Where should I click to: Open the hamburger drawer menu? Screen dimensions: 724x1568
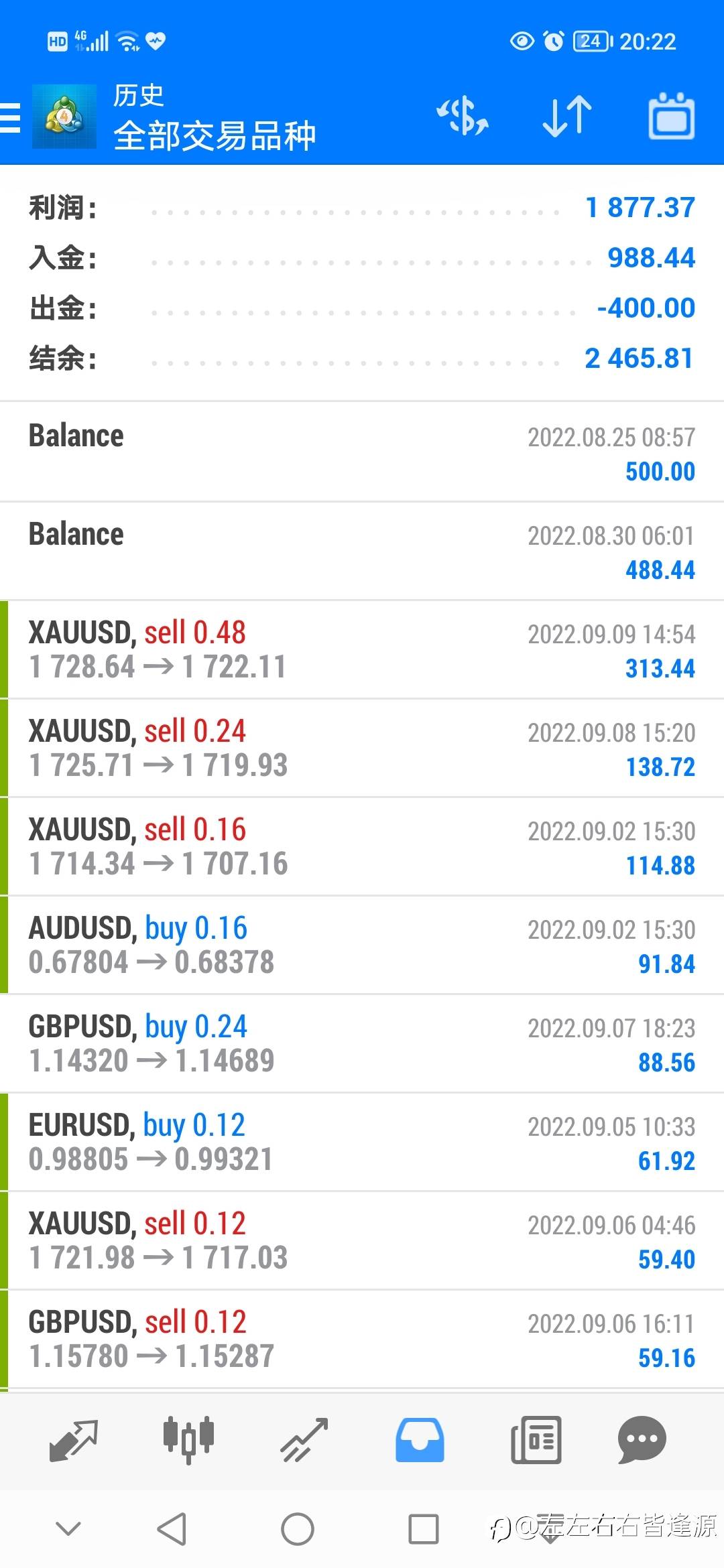(10, 118)
